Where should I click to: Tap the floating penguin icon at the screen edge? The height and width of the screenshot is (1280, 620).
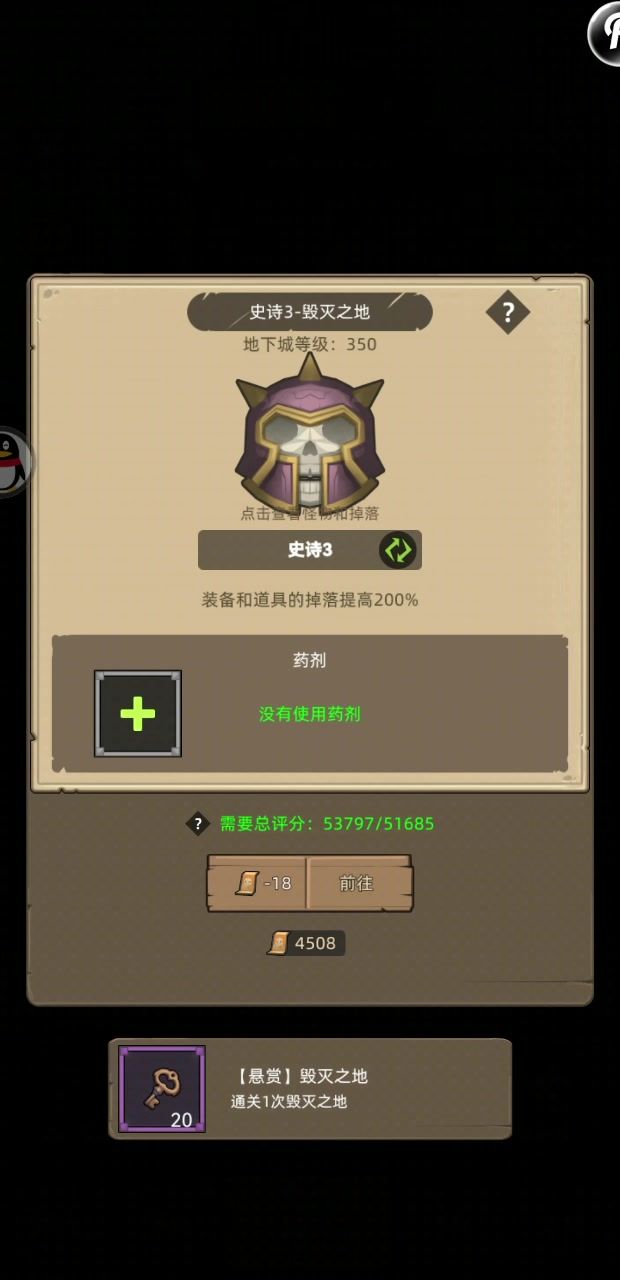[12, 462]
